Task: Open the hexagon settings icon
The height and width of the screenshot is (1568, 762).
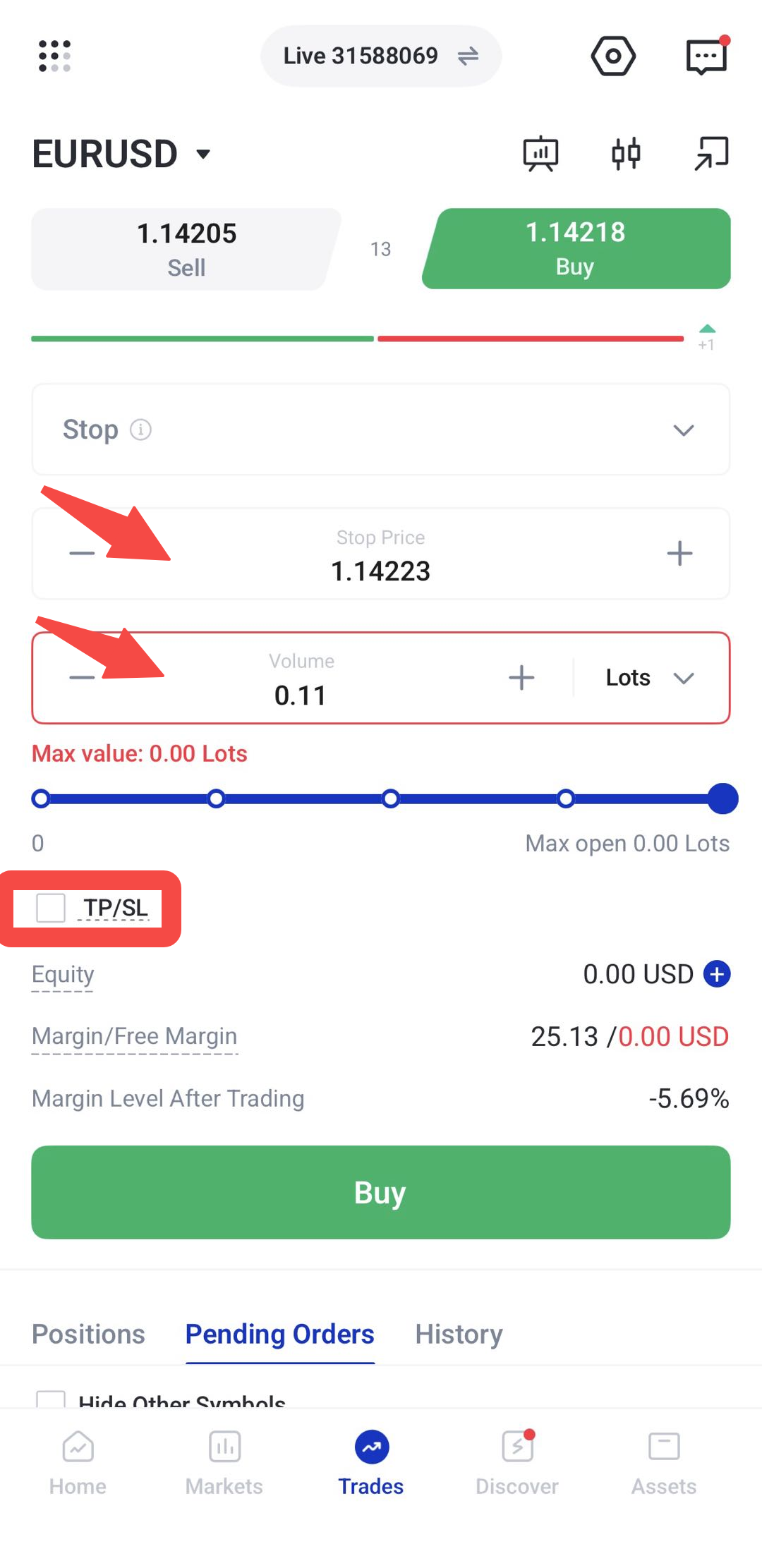Action: [x=612, y=56]
